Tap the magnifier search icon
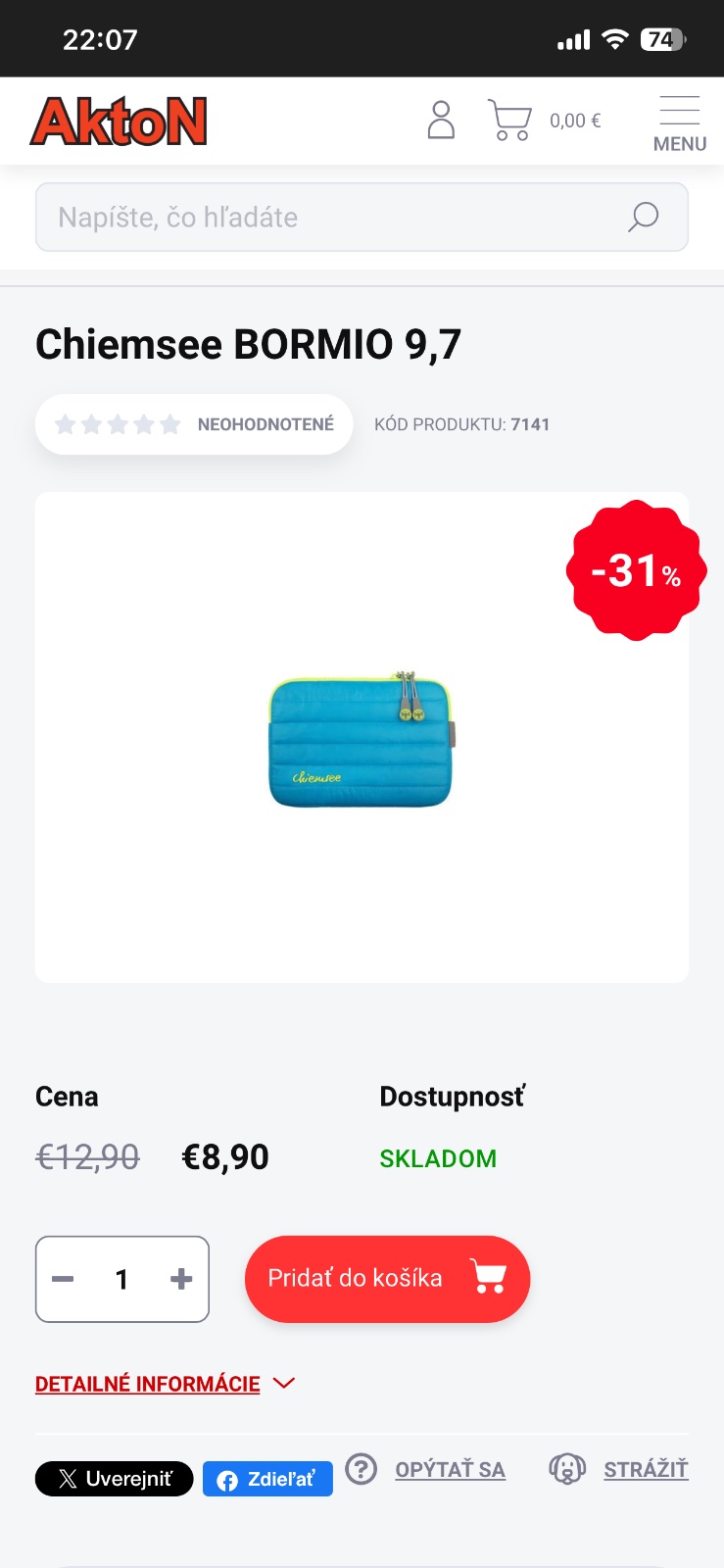 tap(643, 217)
